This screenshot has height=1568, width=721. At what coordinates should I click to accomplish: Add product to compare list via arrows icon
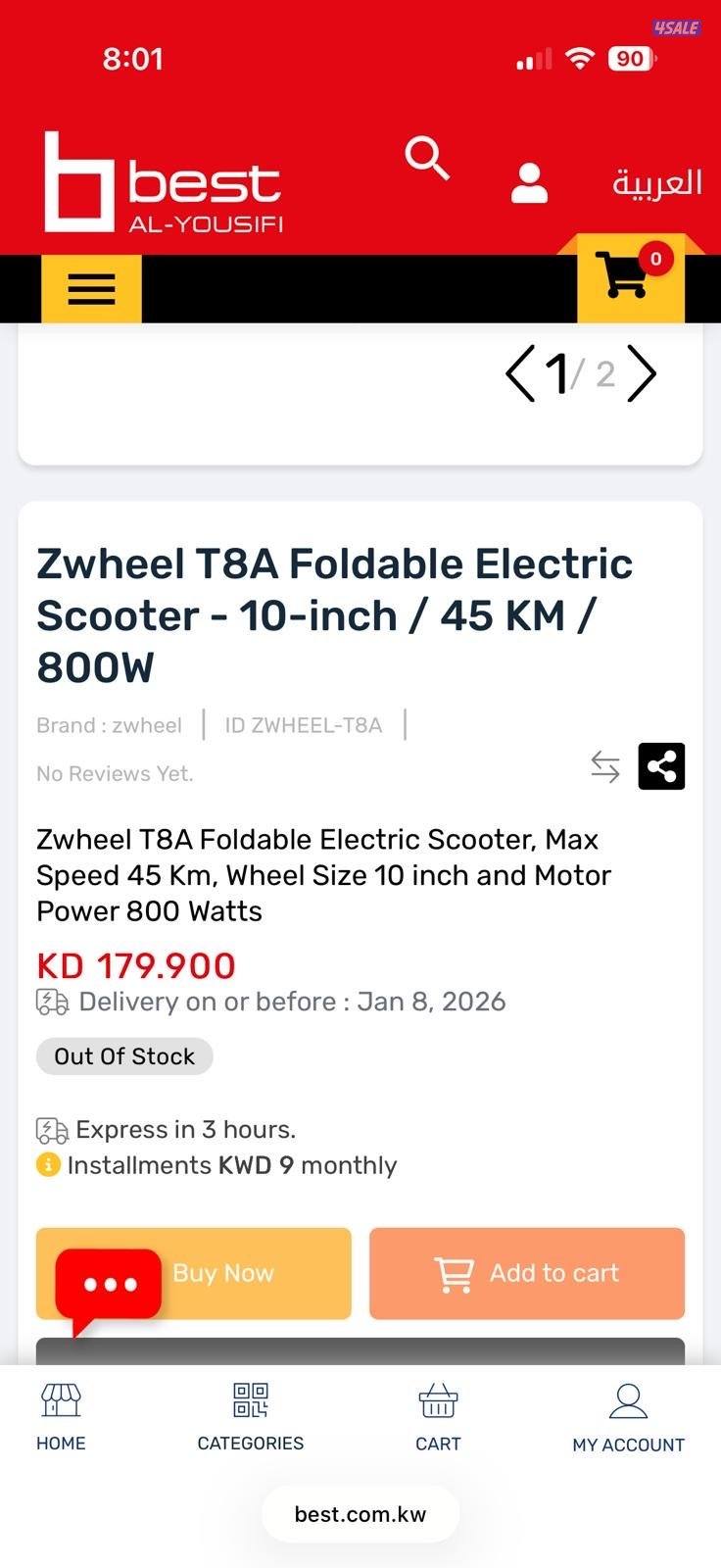604,767
